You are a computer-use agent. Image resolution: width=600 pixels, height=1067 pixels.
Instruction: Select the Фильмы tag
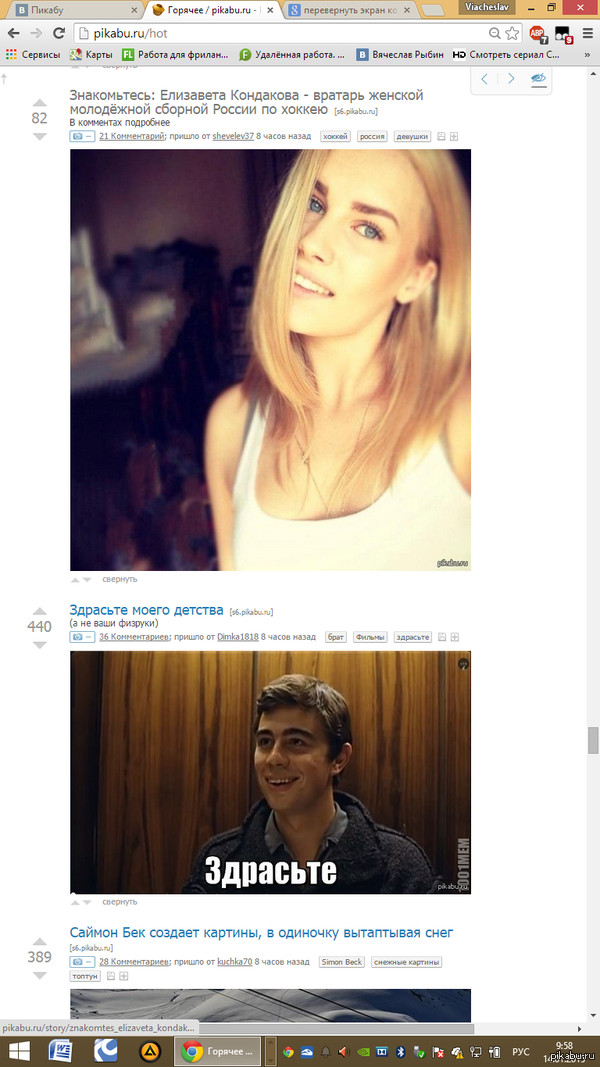click(x=370, y=636)
